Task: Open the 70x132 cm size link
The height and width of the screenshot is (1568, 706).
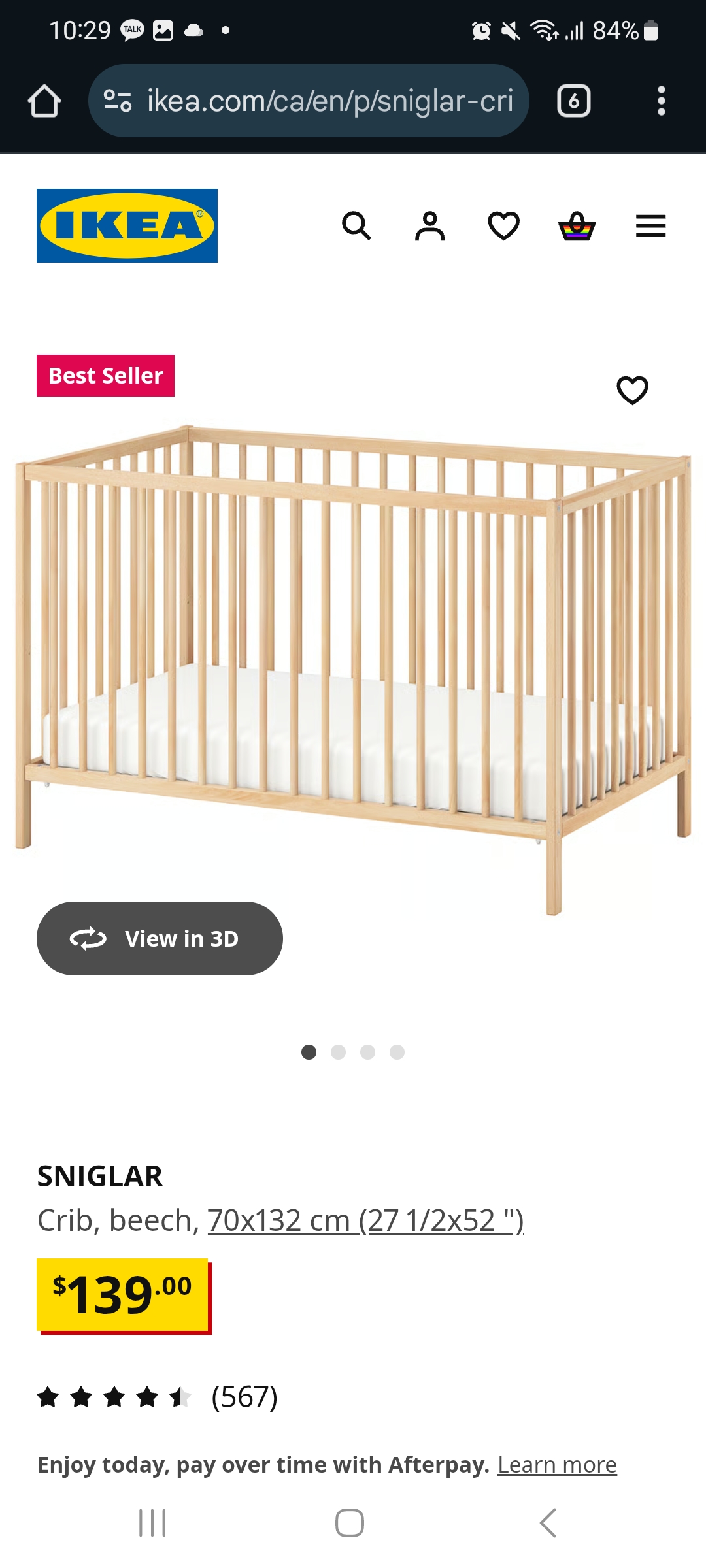Action: tap(366, 1220)
